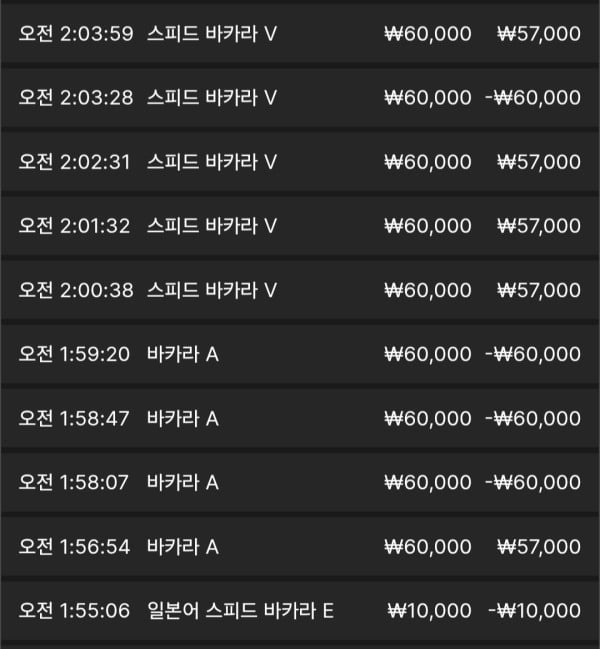Open the 1:59:20 바카라 A record

click(300, 354)
